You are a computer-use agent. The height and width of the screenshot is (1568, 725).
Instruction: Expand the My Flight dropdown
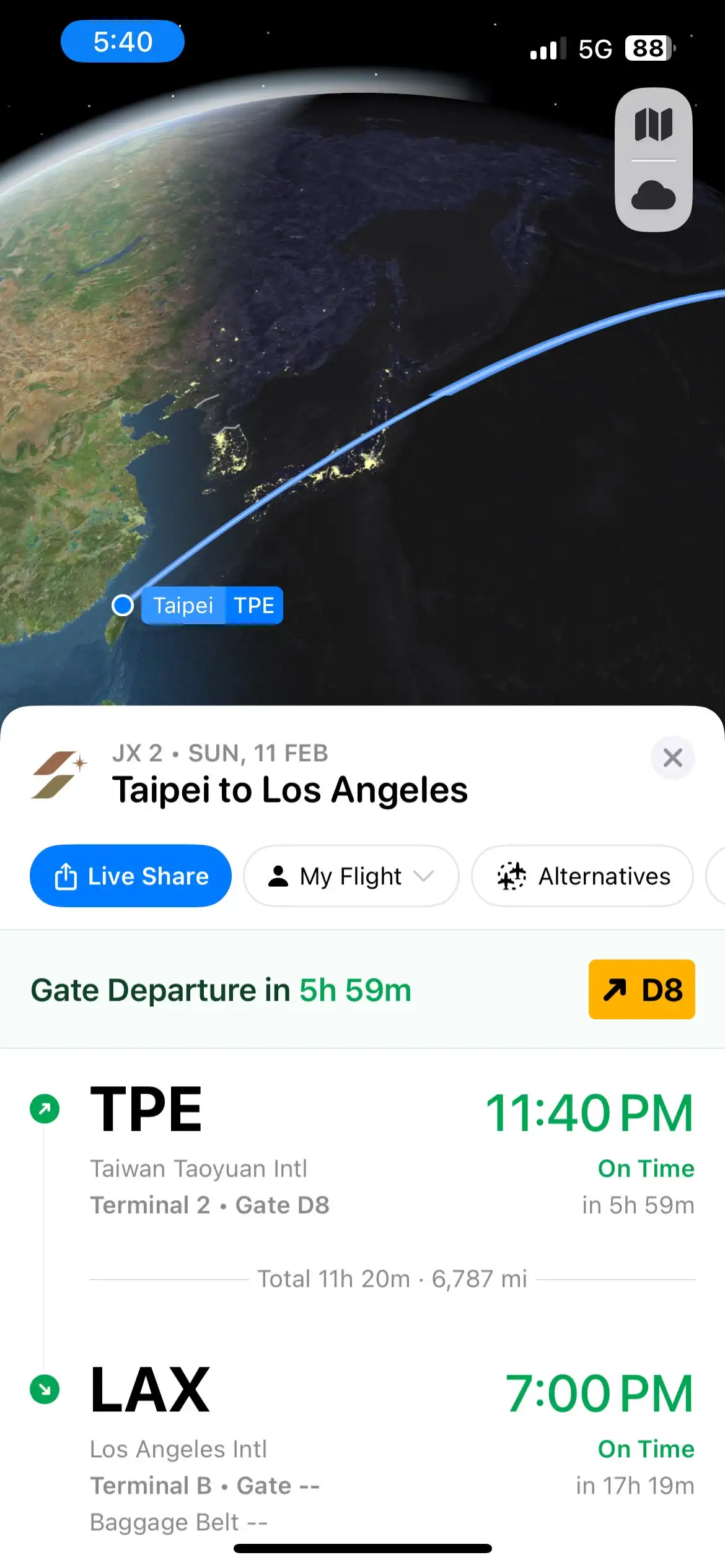point(351,876)
